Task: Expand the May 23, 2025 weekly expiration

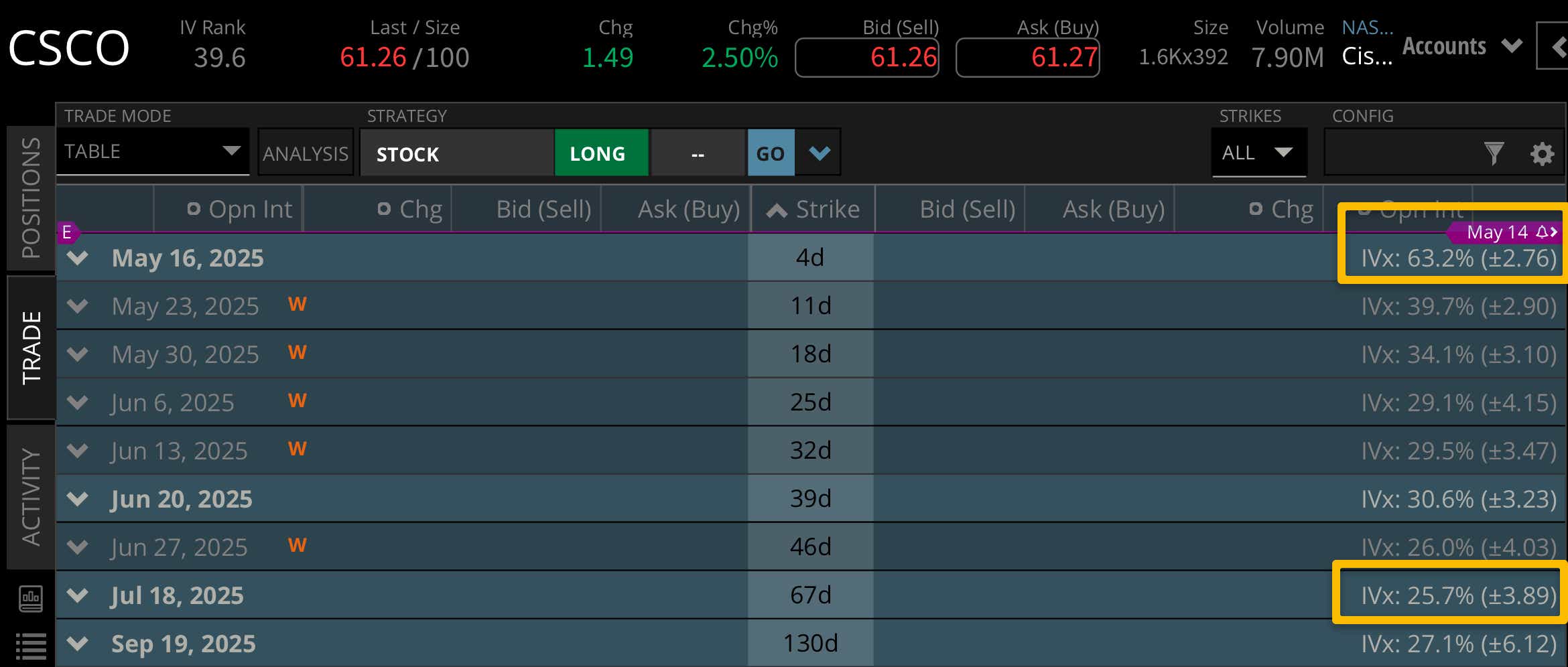Action: click(x=78, y=306)
